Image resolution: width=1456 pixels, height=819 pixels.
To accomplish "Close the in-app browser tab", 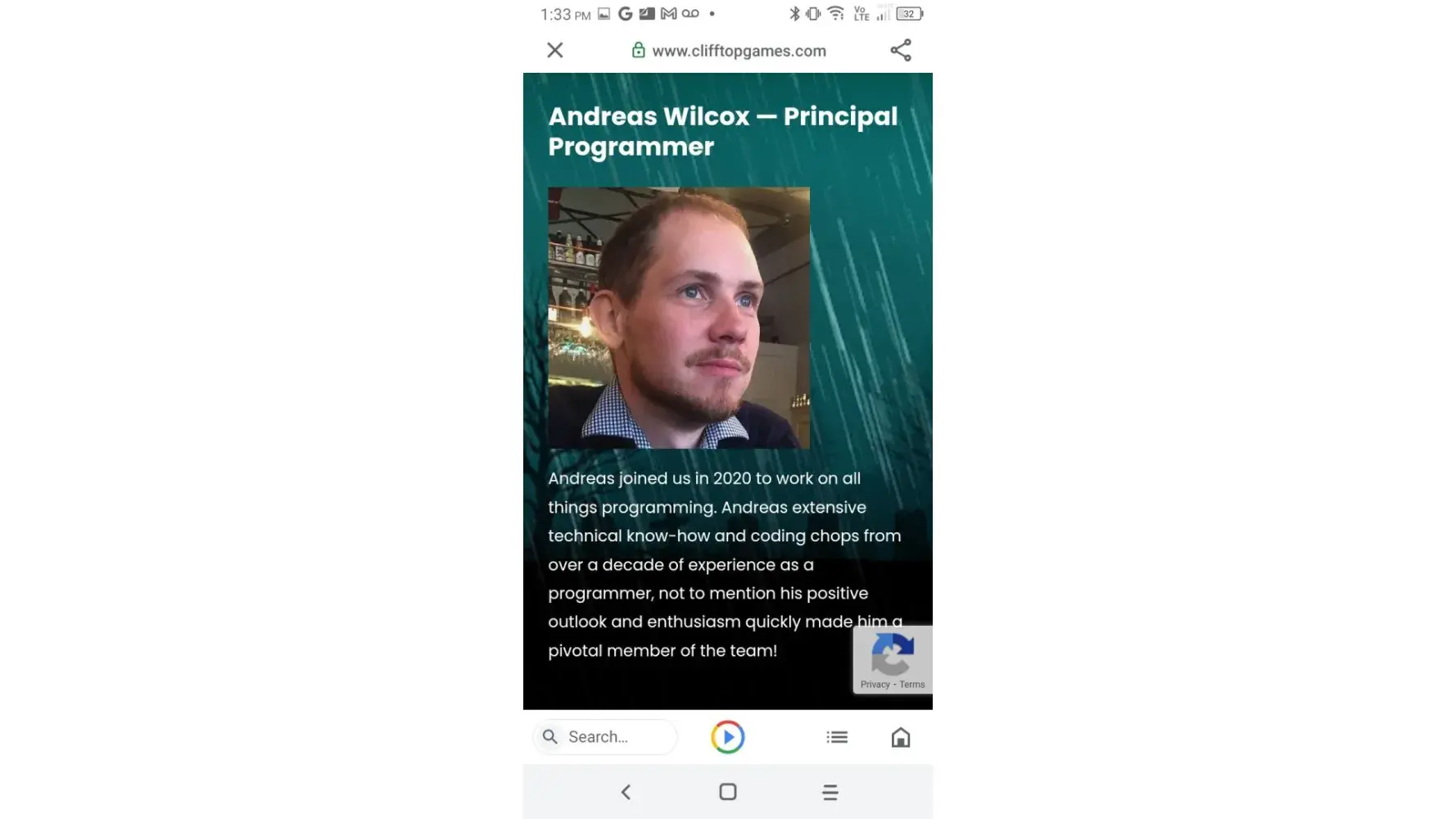I will click(x=554, y=50).
